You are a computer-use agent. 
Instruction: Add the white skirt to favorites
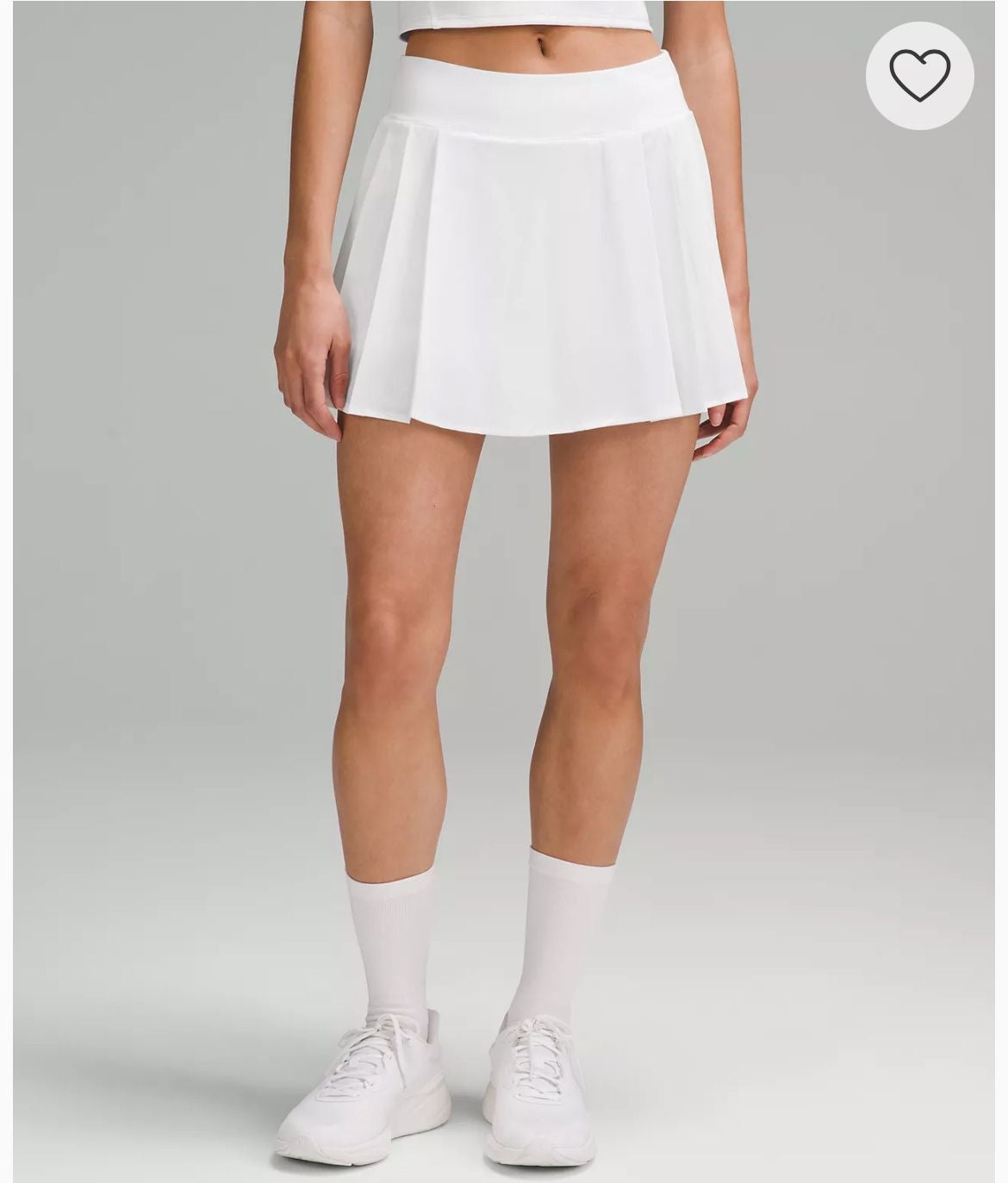919,76
